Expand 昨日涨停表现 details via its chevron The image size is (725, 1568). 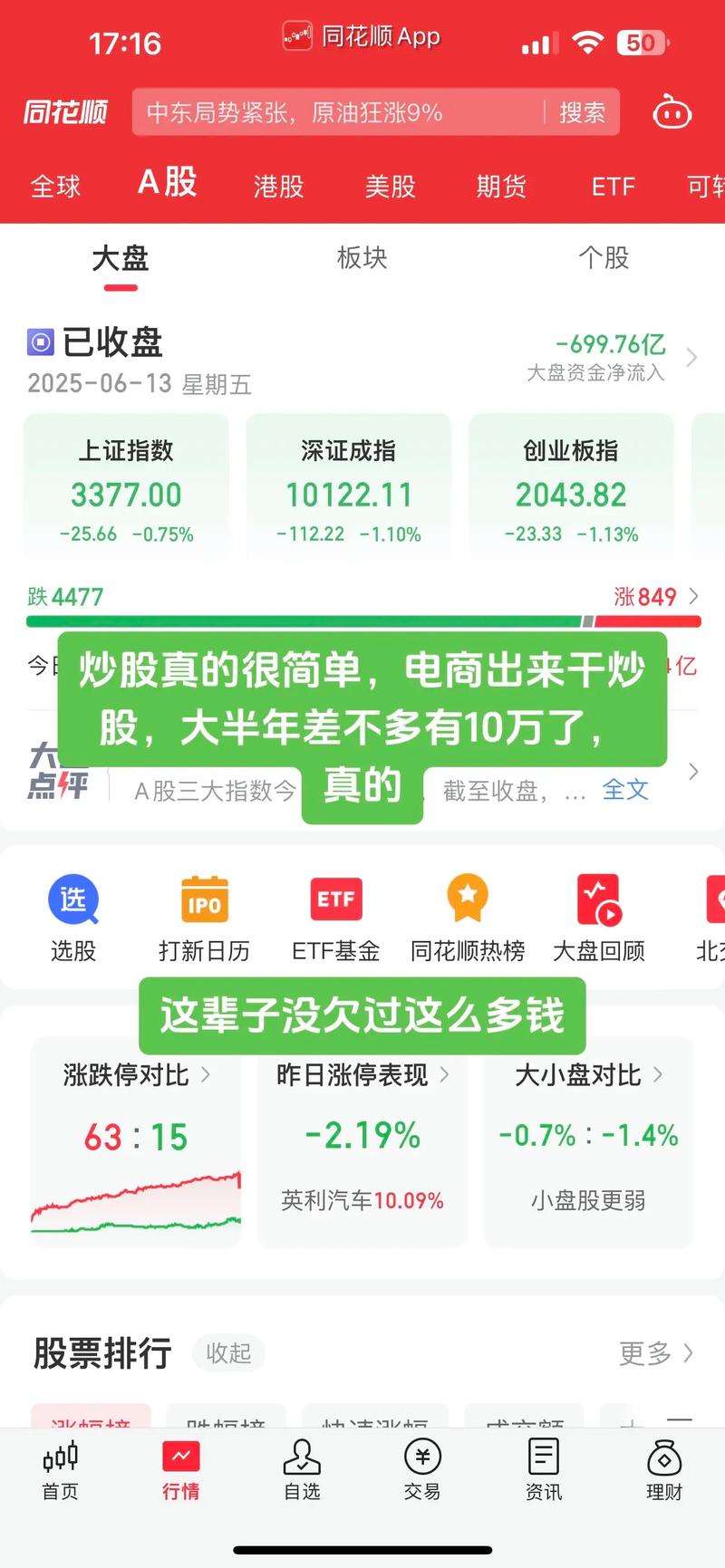(x=444, y=1075)
